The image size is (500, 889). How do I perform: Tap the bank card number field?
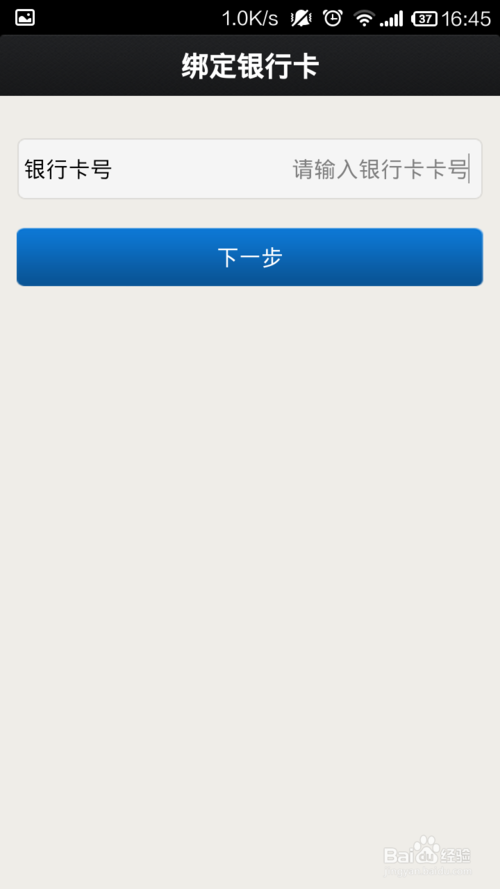pos(250,169)
